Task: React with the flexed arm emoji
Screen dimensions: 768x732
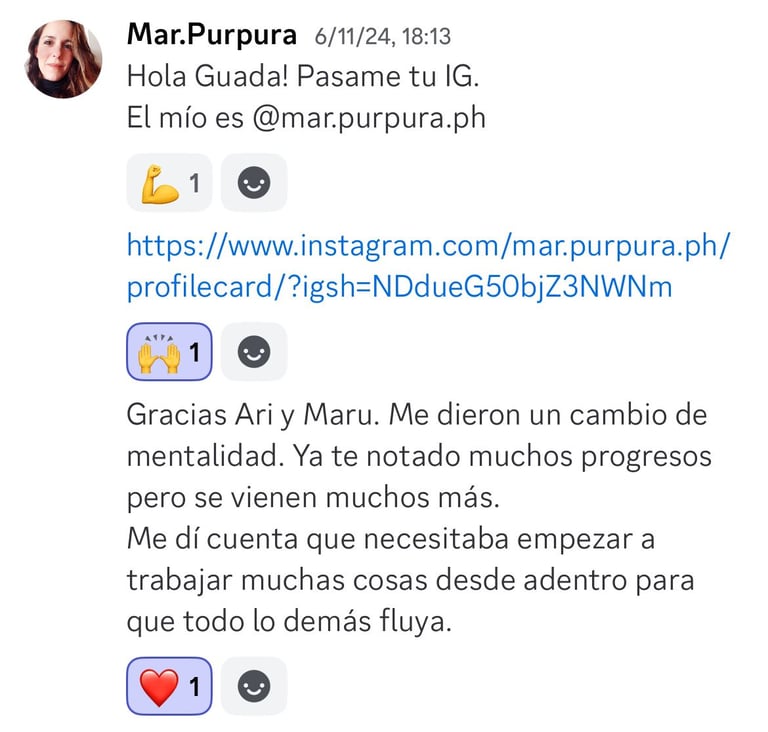Action: [168, 184]
